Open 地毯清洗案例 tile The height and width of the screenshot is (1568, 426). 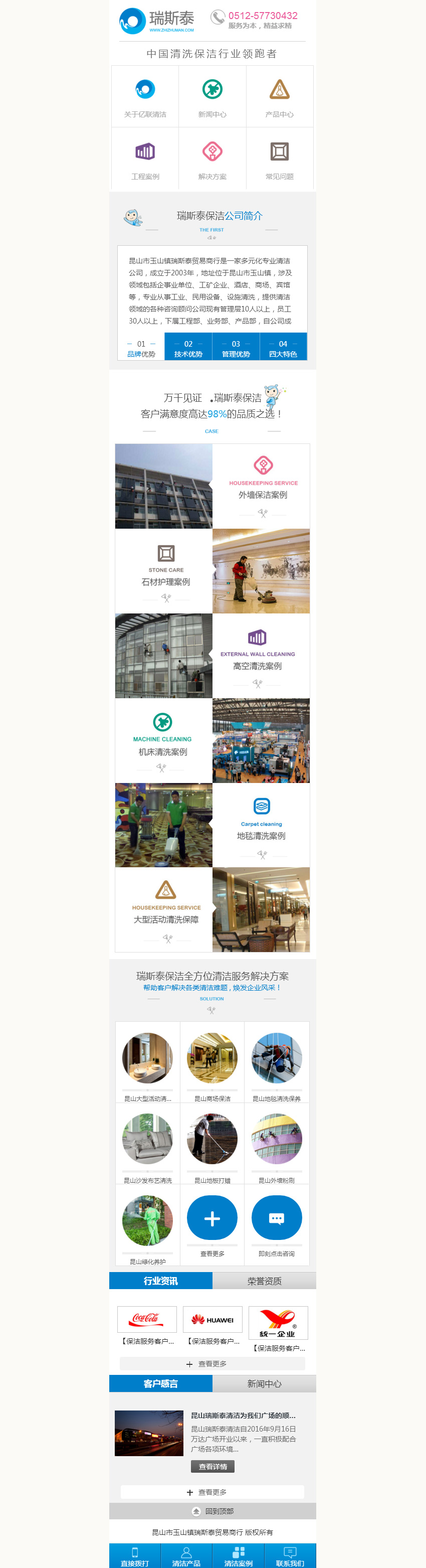[261, 826]
